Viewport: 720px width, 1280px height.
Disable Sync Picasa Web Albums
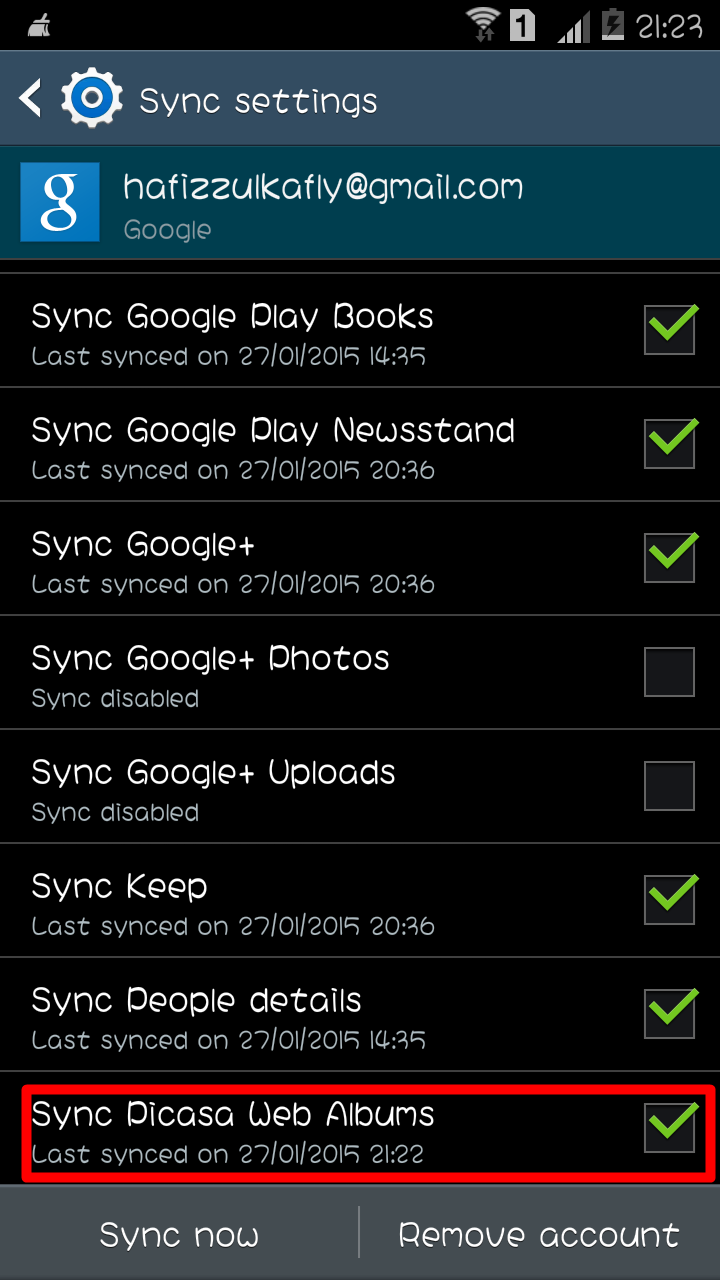669,1127
